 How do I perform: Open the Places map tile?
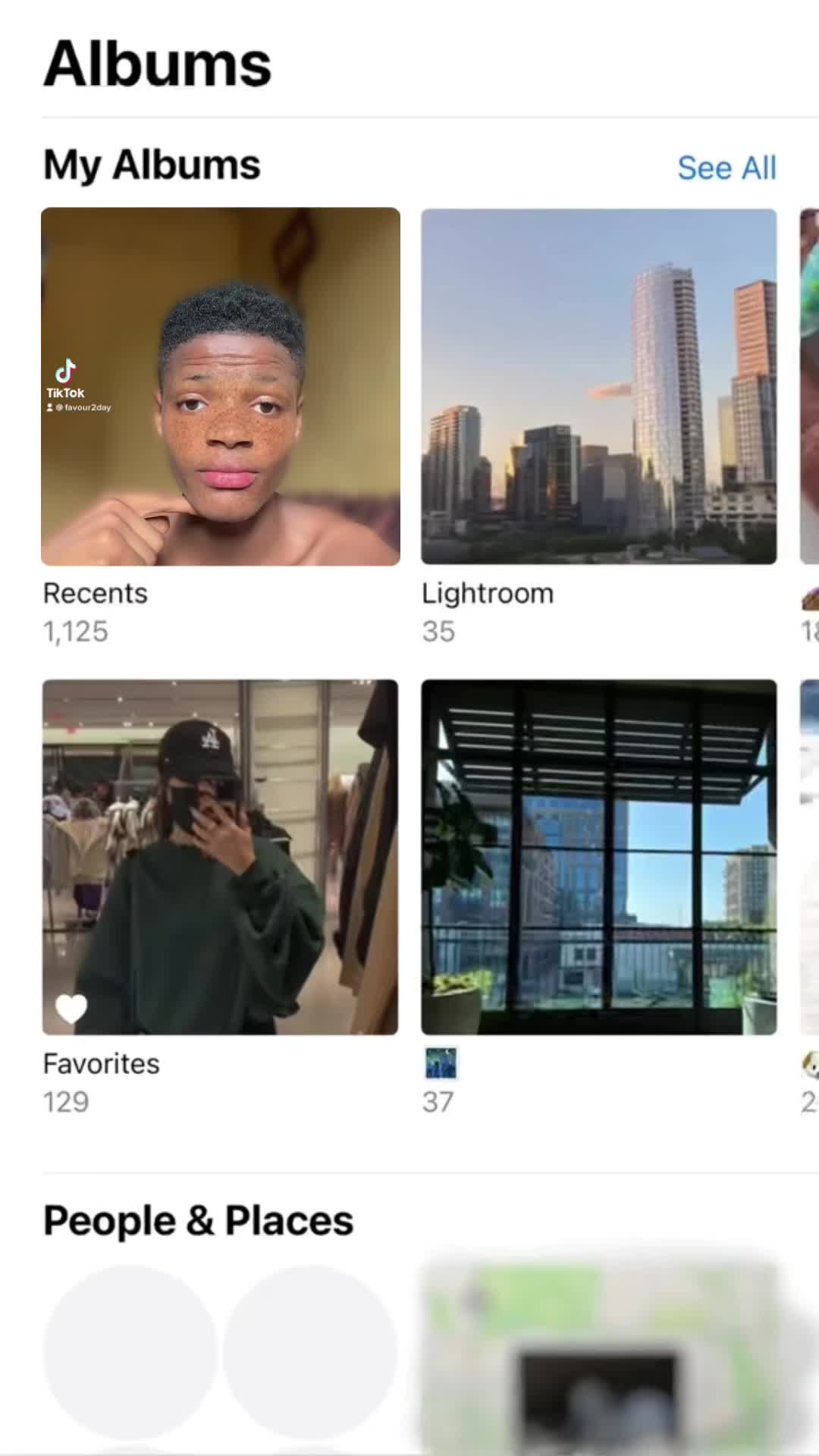point(599,1357)
